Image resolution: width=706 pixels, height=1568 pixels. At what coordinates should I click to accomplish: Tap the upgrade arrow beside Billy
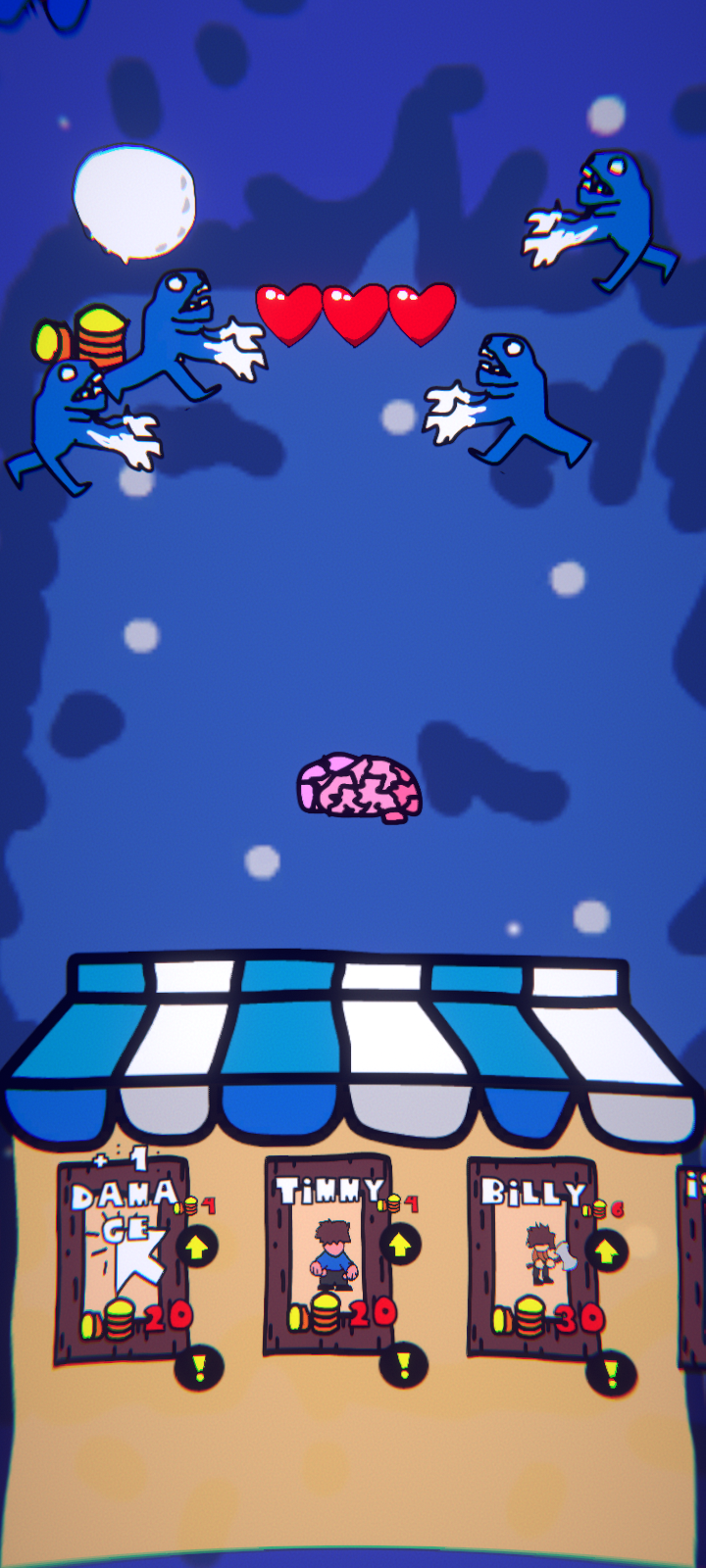(x=607, y=1250)
